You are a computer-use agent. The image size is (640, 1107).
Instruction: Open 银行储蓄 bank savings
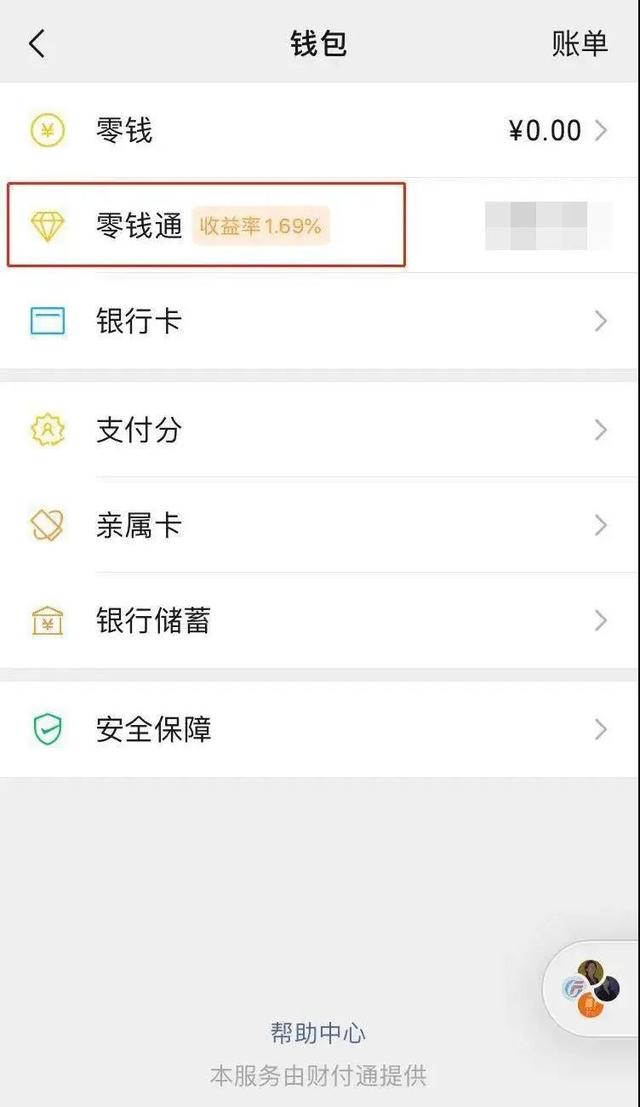pos(320,621)
